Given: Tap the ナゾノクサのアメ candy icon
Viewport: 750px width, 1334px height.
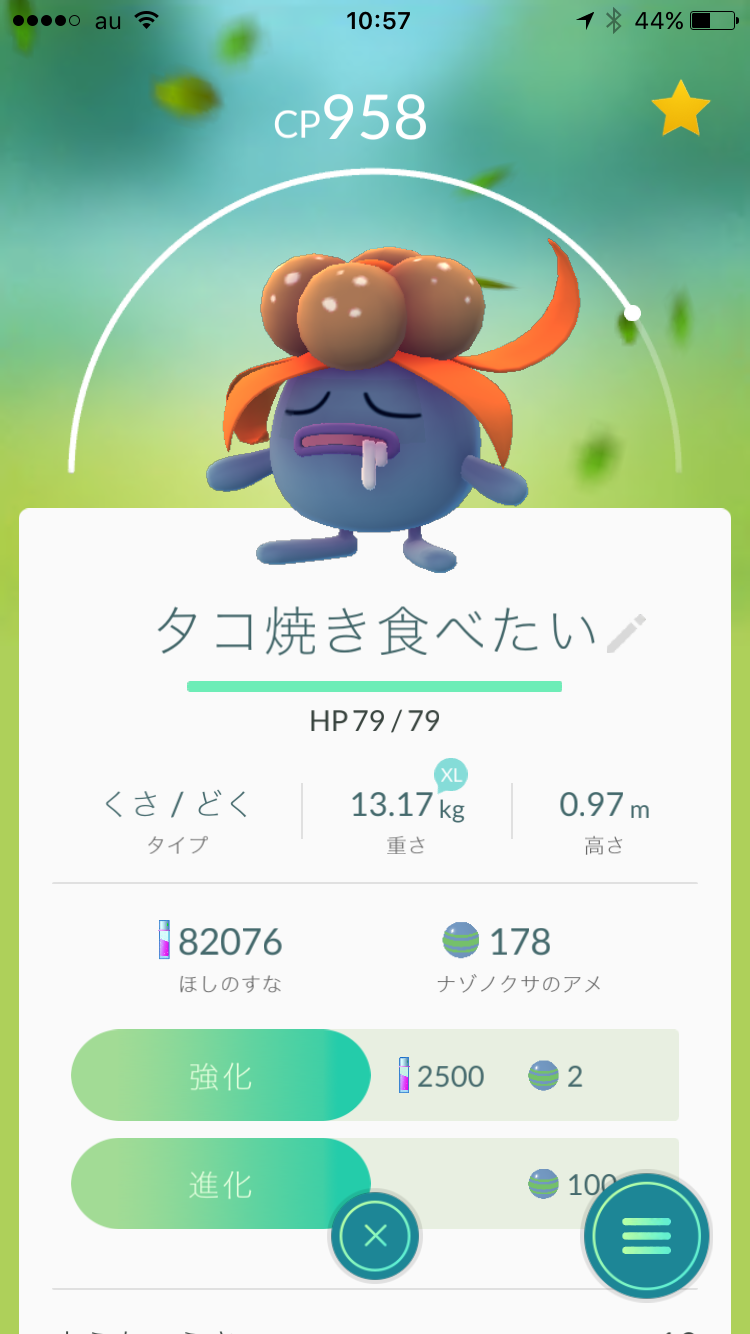Looking at the screenshot, I should coord(463,940).
